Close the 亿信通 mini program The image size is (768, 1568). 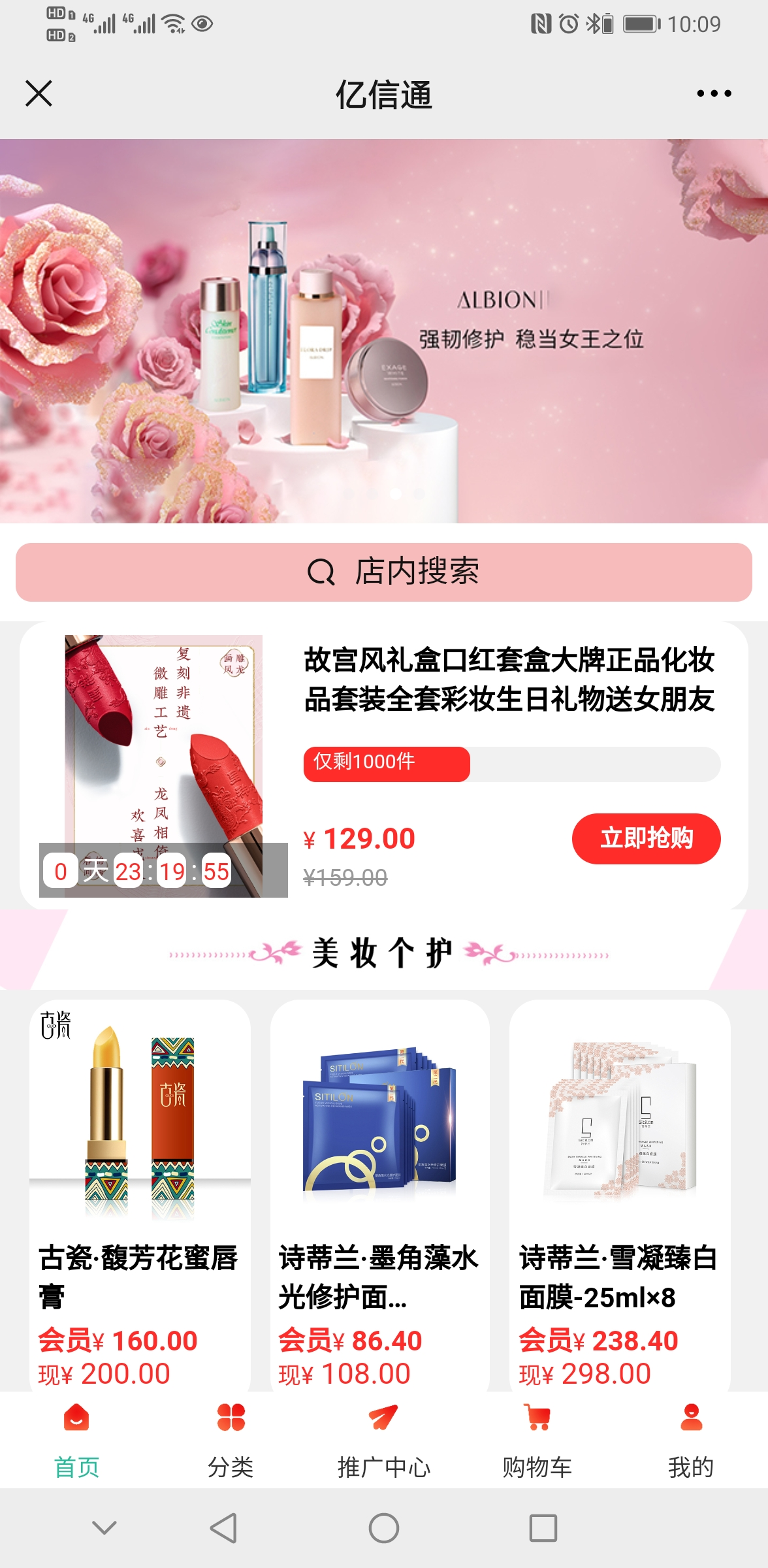point(39,93)
